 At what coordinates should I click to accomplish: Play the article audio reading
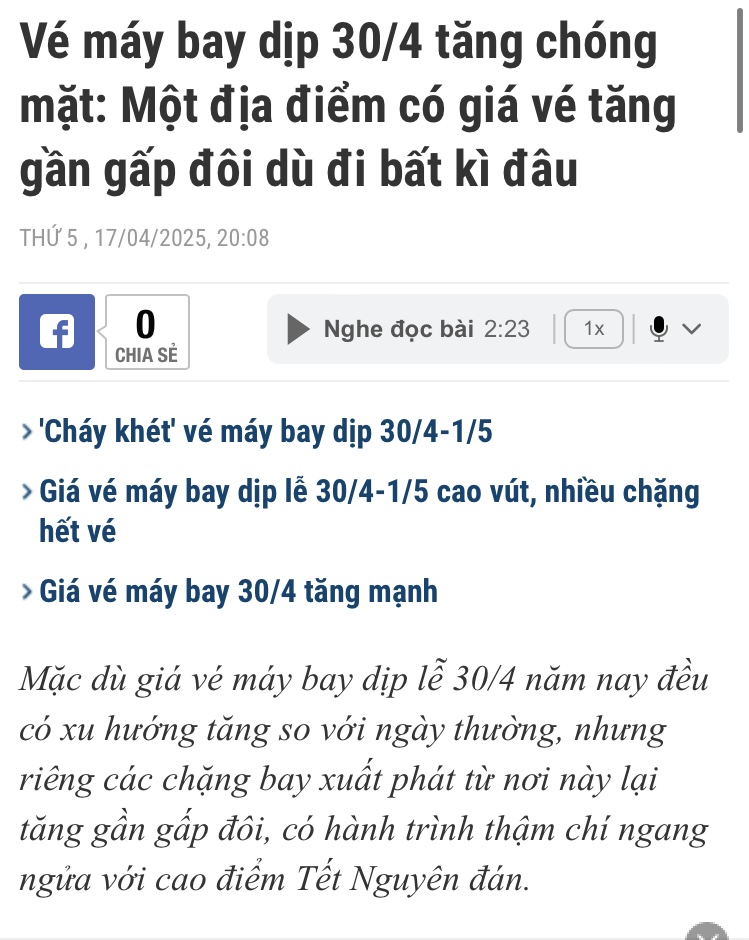click(299, 329)
